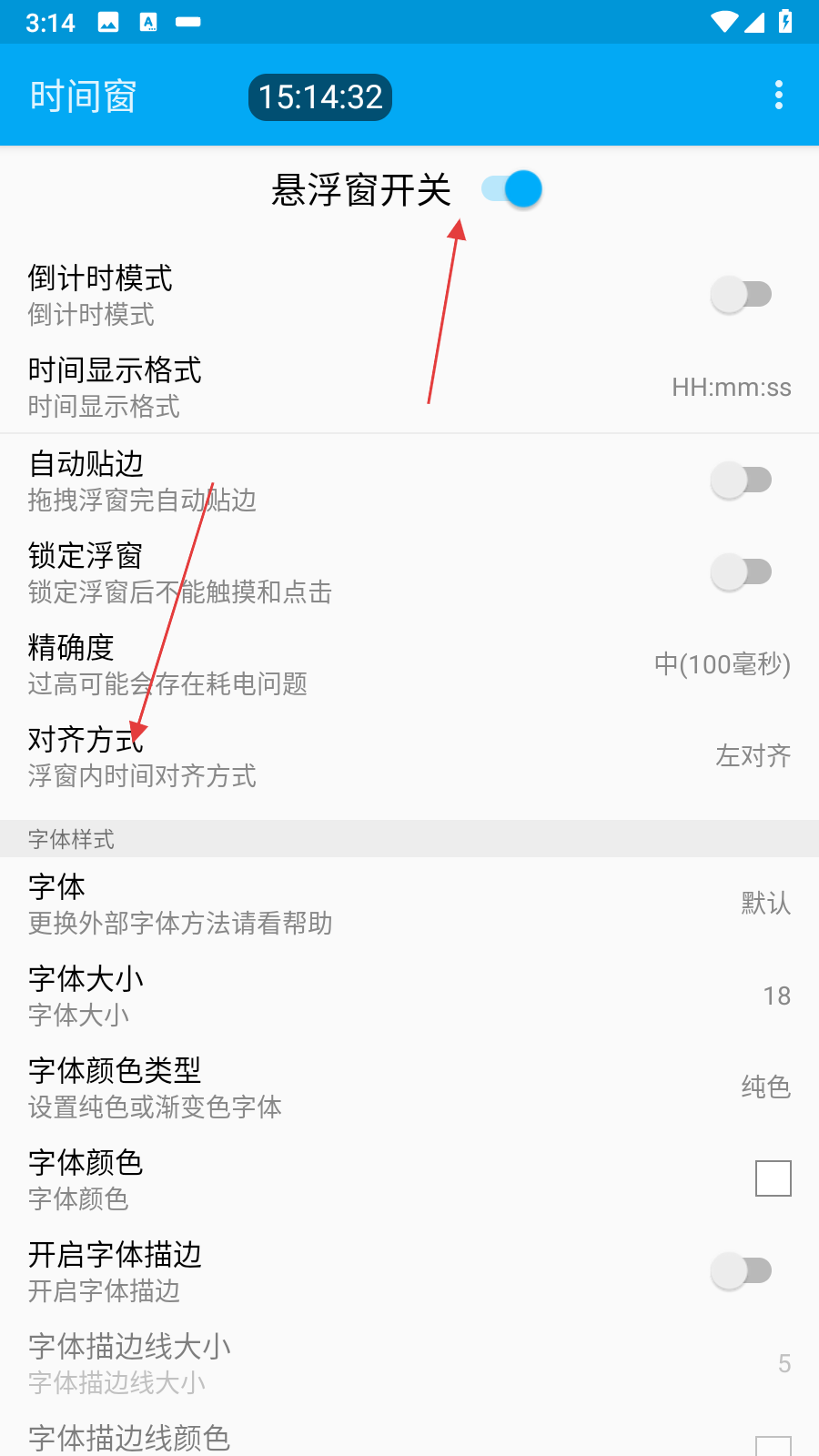This screenshot has width=819, height=1456.
Task: Turn off the 悬浮窗开关 switch
Action: 512,189
